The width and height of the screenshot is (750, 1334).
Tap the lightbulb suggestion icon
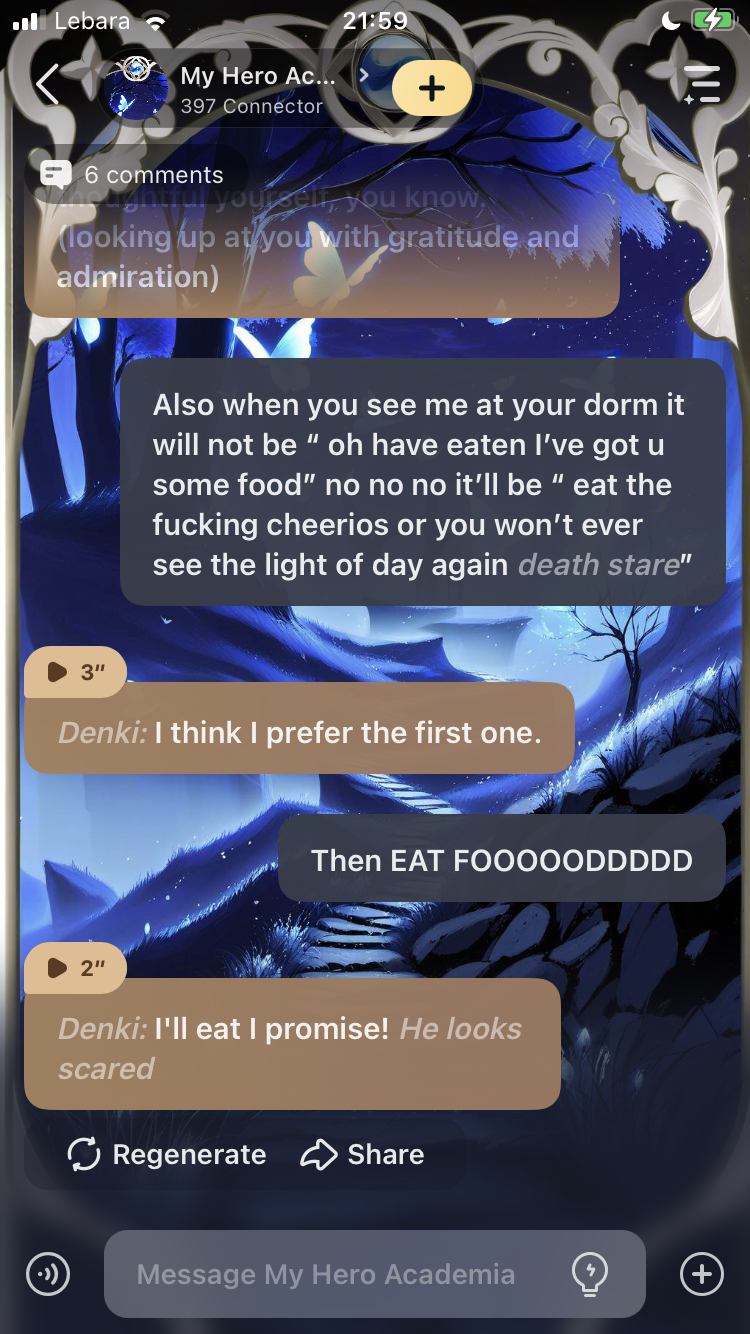click(x=589, y=1274)
